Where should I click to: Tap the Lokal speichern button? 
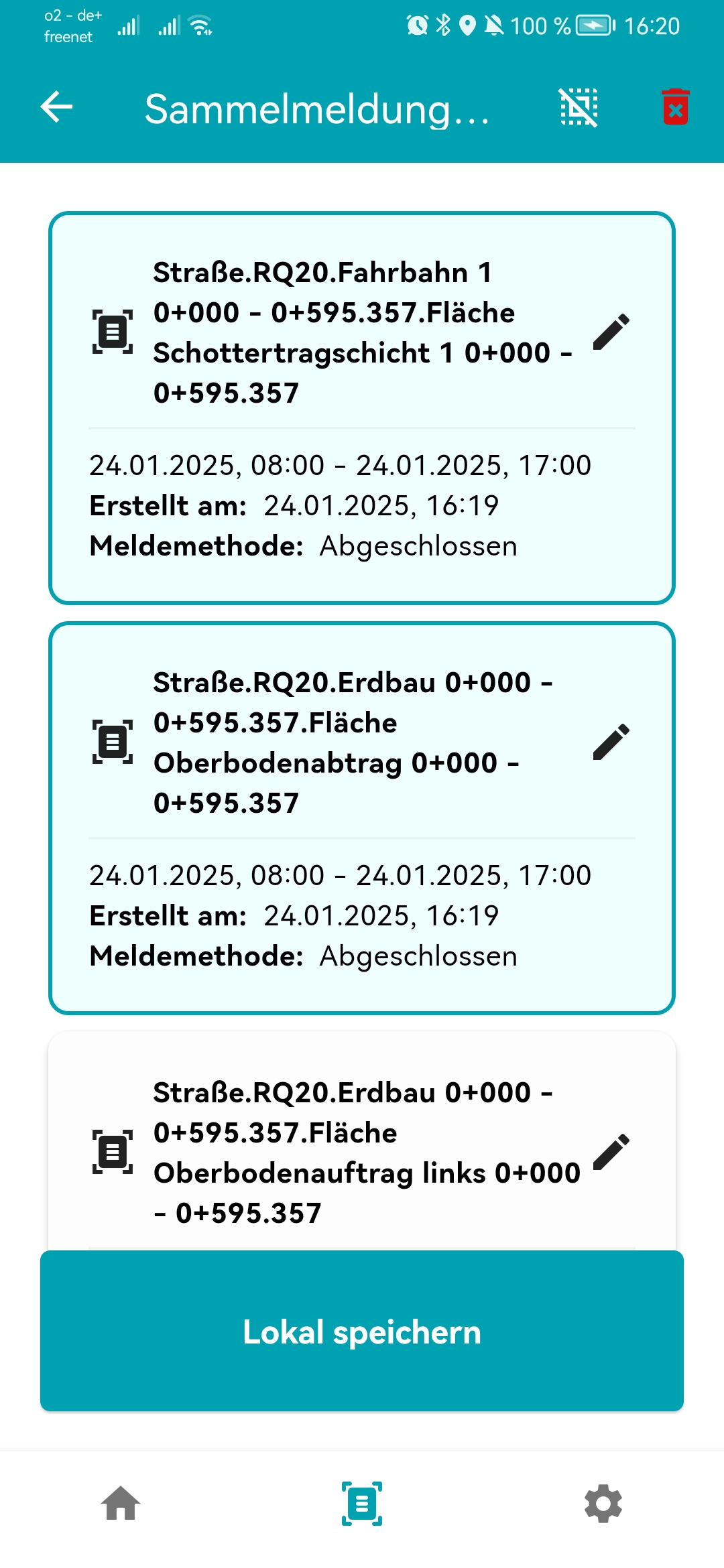coord(362,1331)
